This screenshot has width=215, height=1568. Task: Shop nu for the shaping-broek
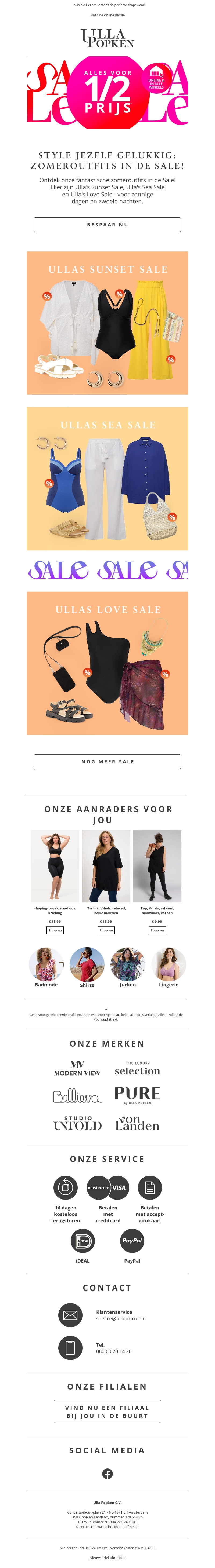55,930
